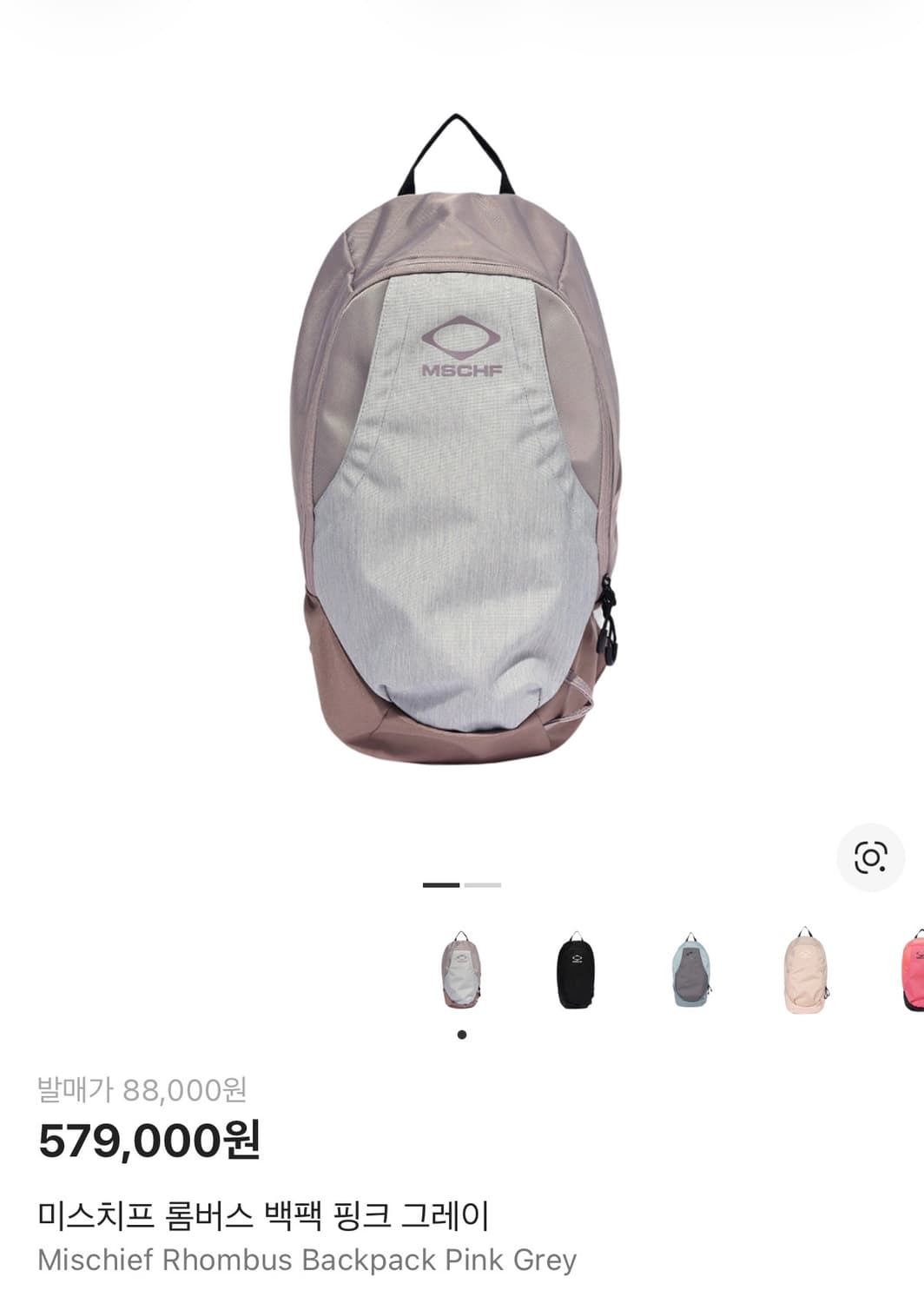Tap the lens icon to find similar products
The width and height of the screenshot is (924, 1303).
(x=869, y=855)
